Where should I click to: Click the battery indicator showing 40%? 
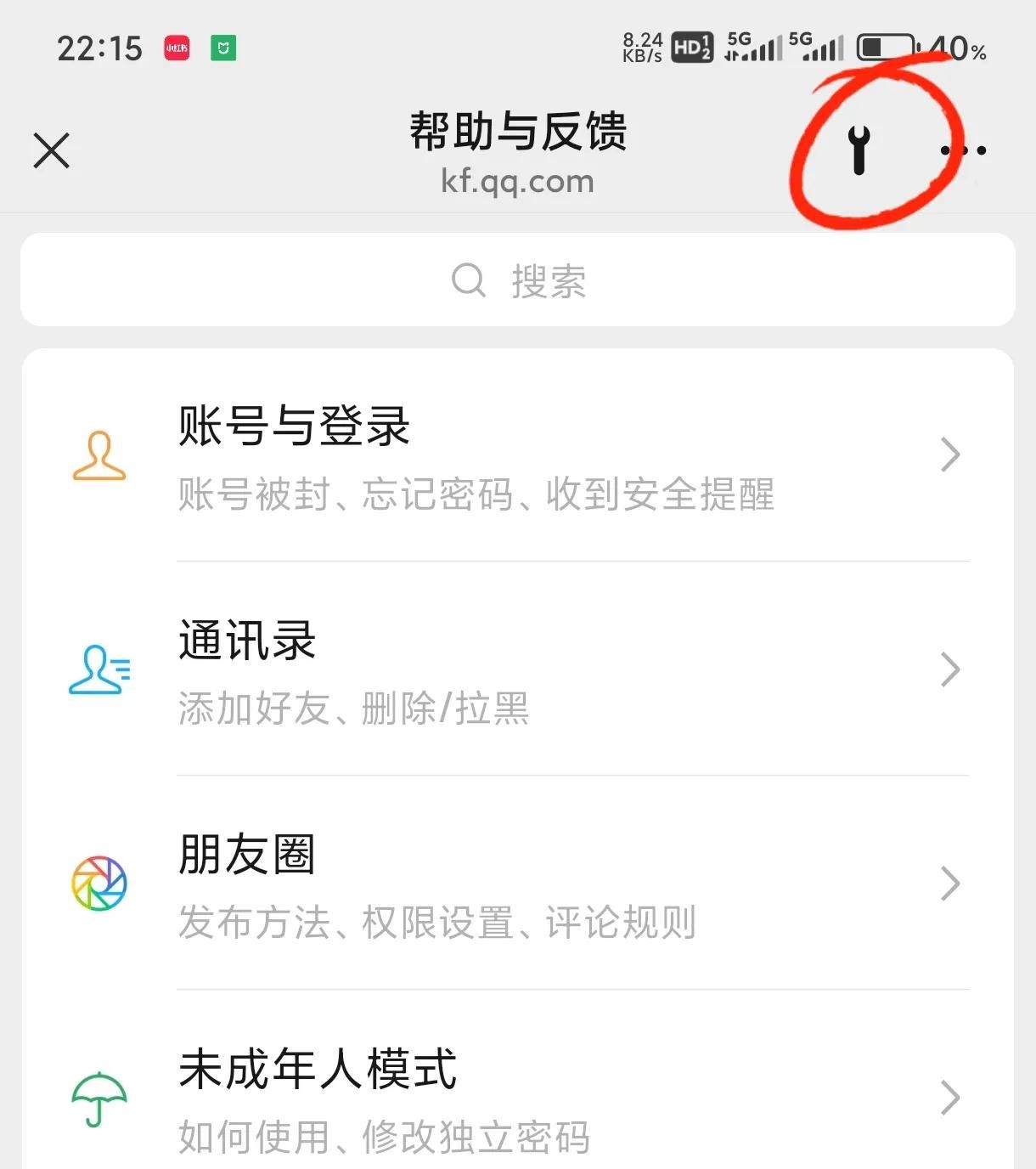click(x=888, y=47)
